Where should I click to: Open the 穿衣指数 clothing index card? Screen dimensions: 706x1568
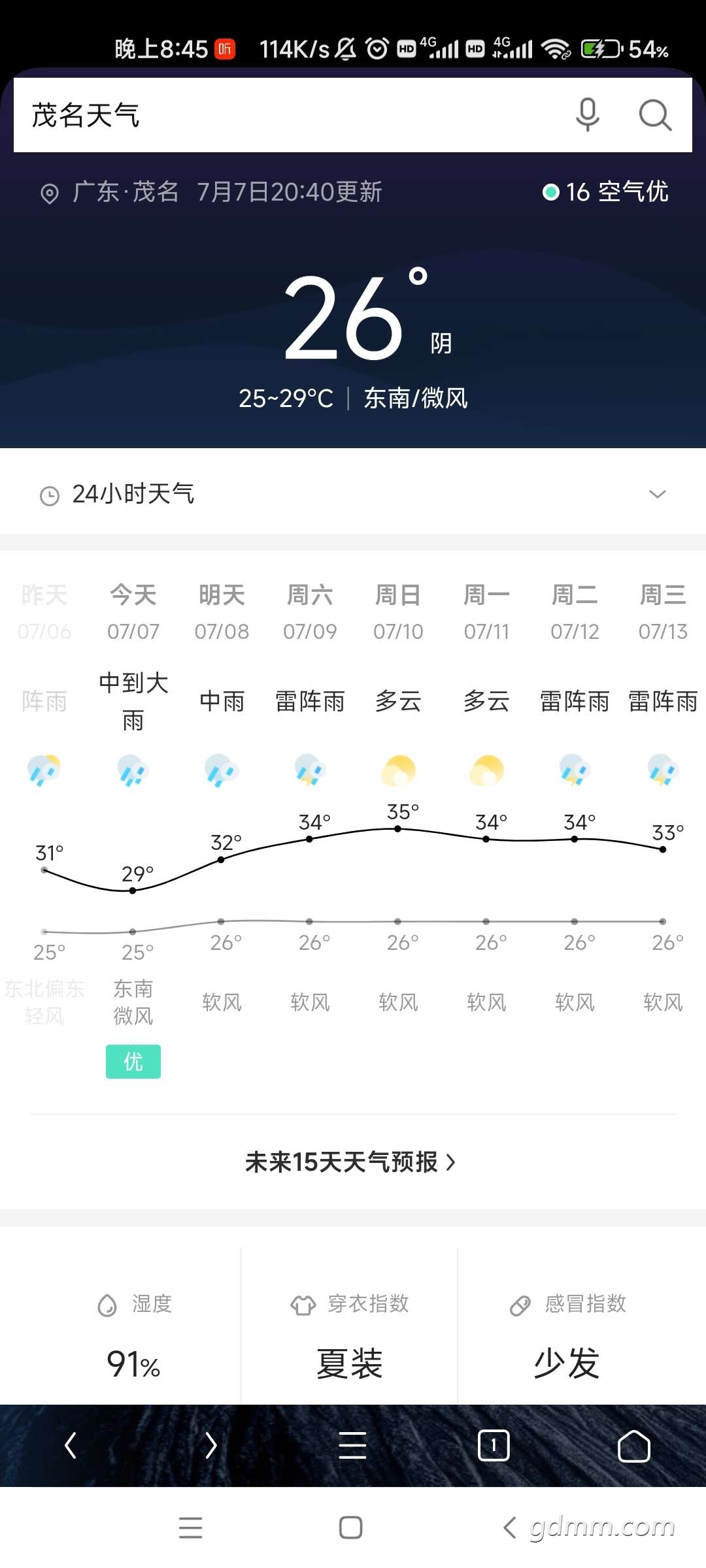tap(350, 1333)
